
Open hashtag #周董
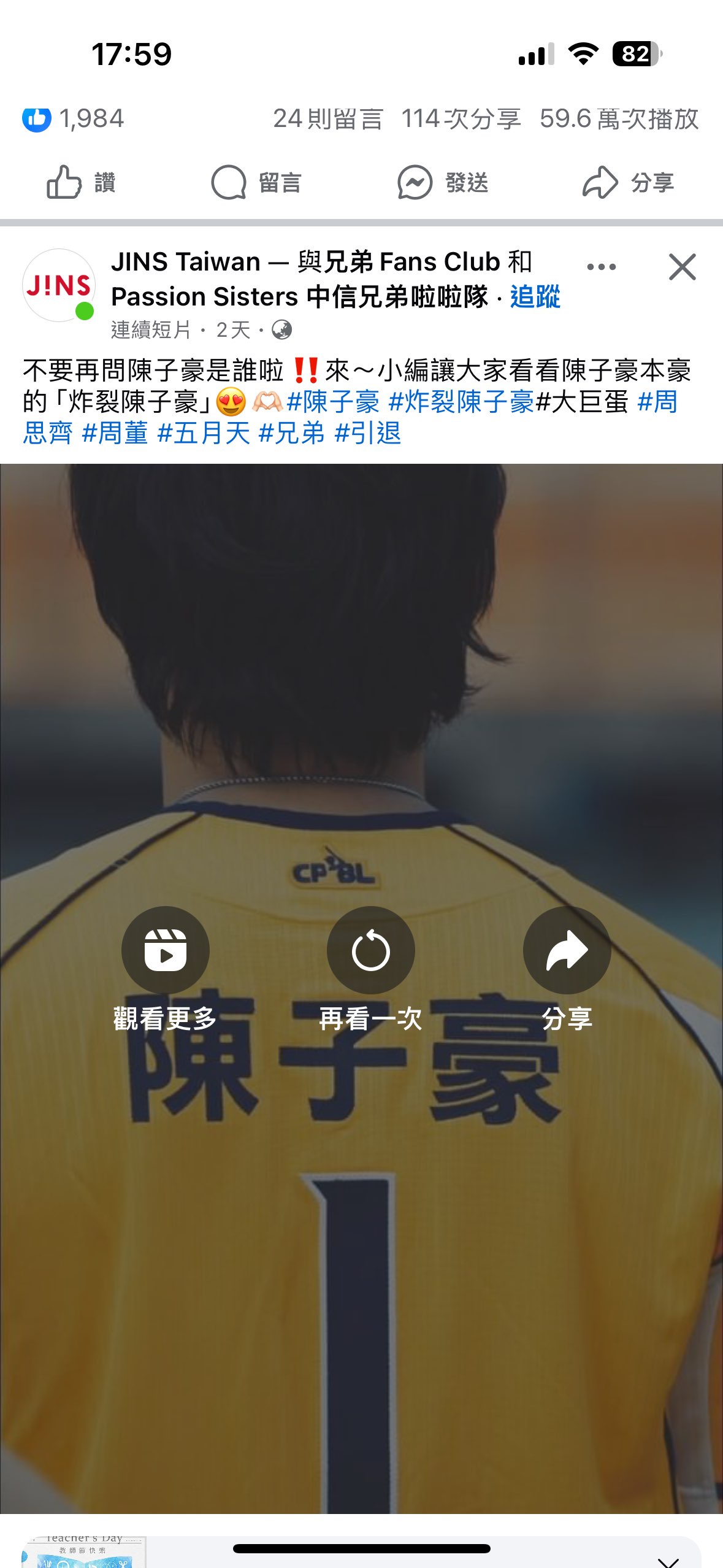coord(115,434)
